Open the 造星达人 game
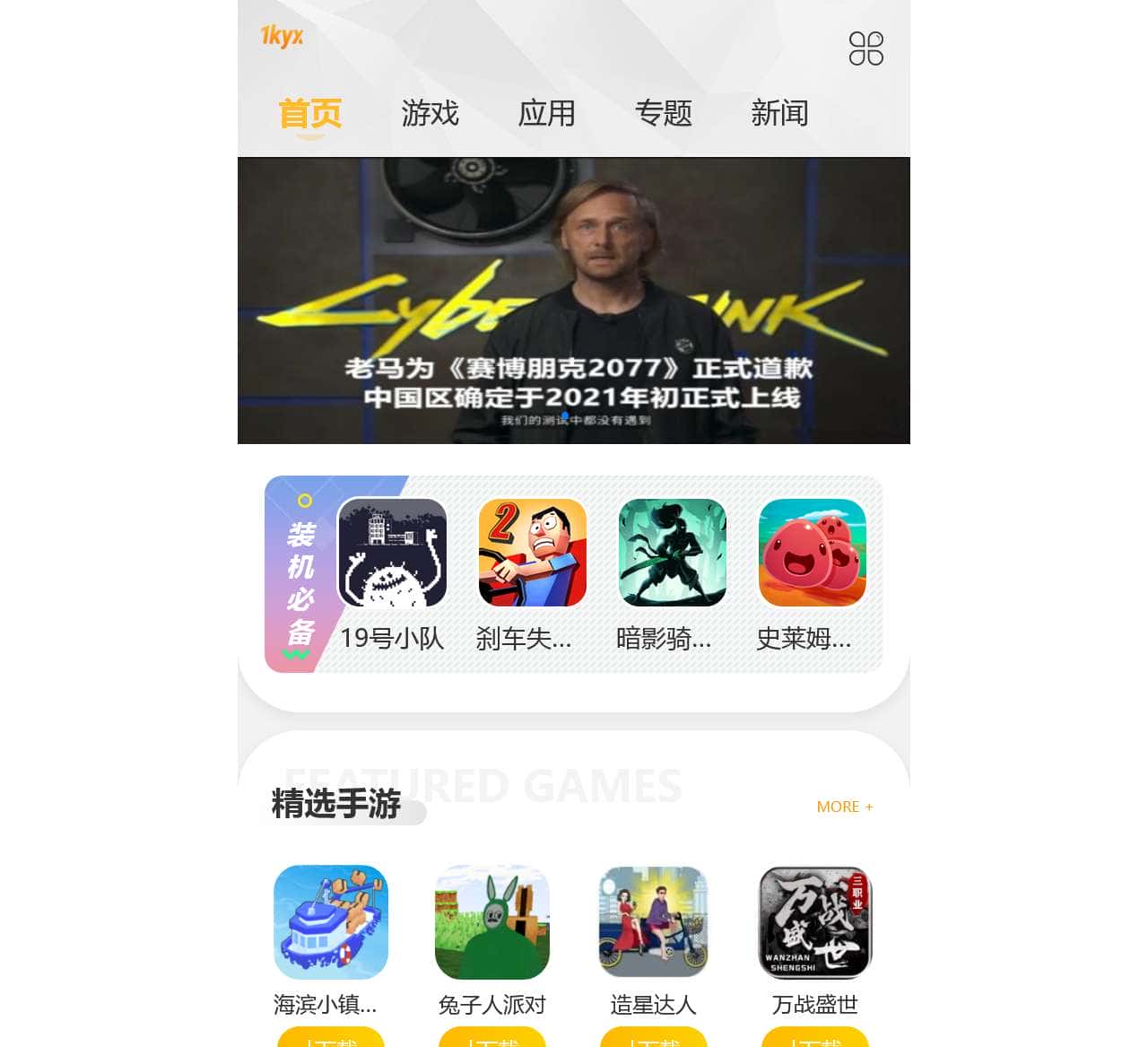Viewport: 1148px width, 1047px height. click(653, 922)
